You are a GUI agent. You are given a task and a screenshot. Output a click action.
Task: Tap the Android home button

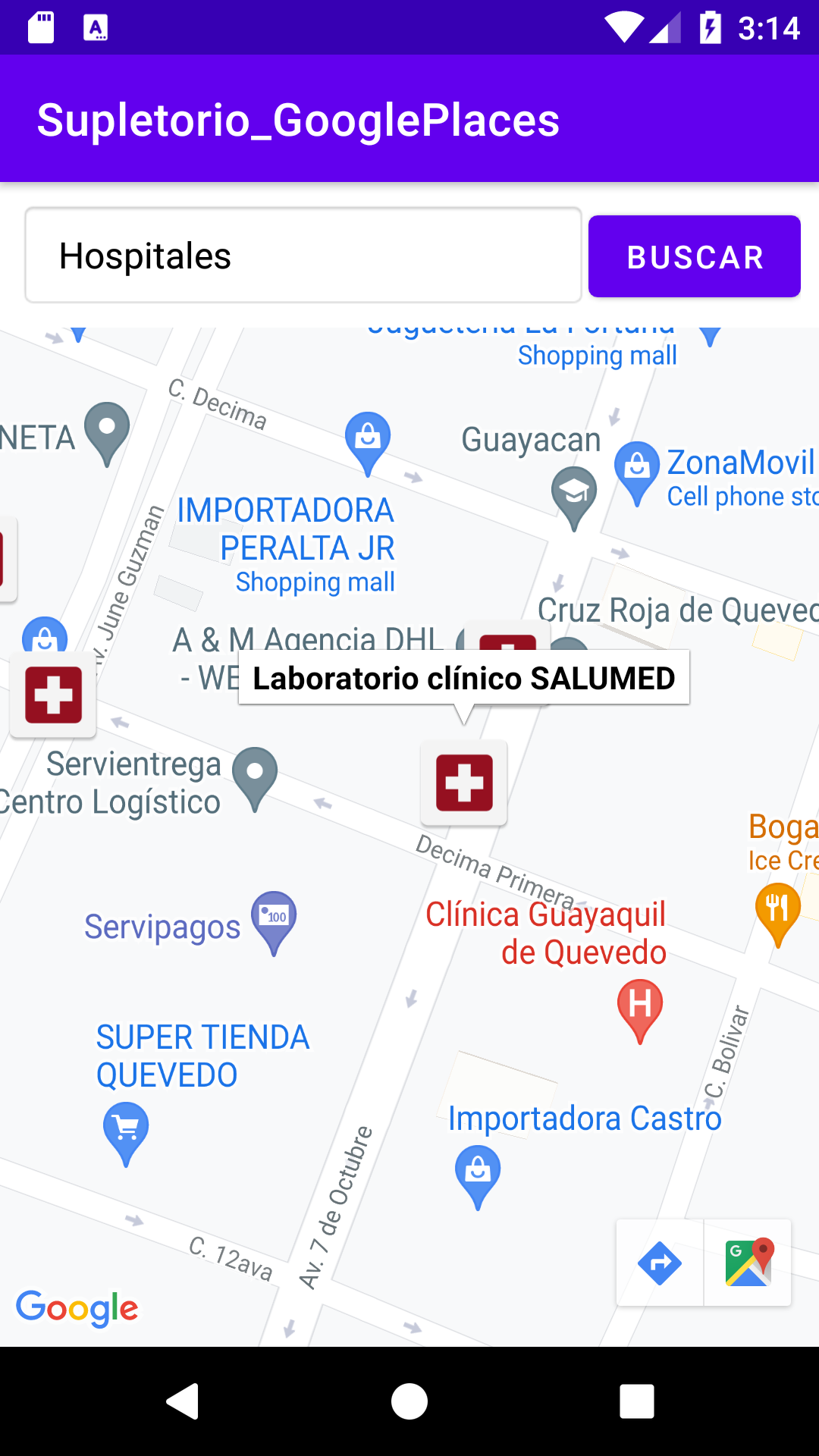point(409,1400)
